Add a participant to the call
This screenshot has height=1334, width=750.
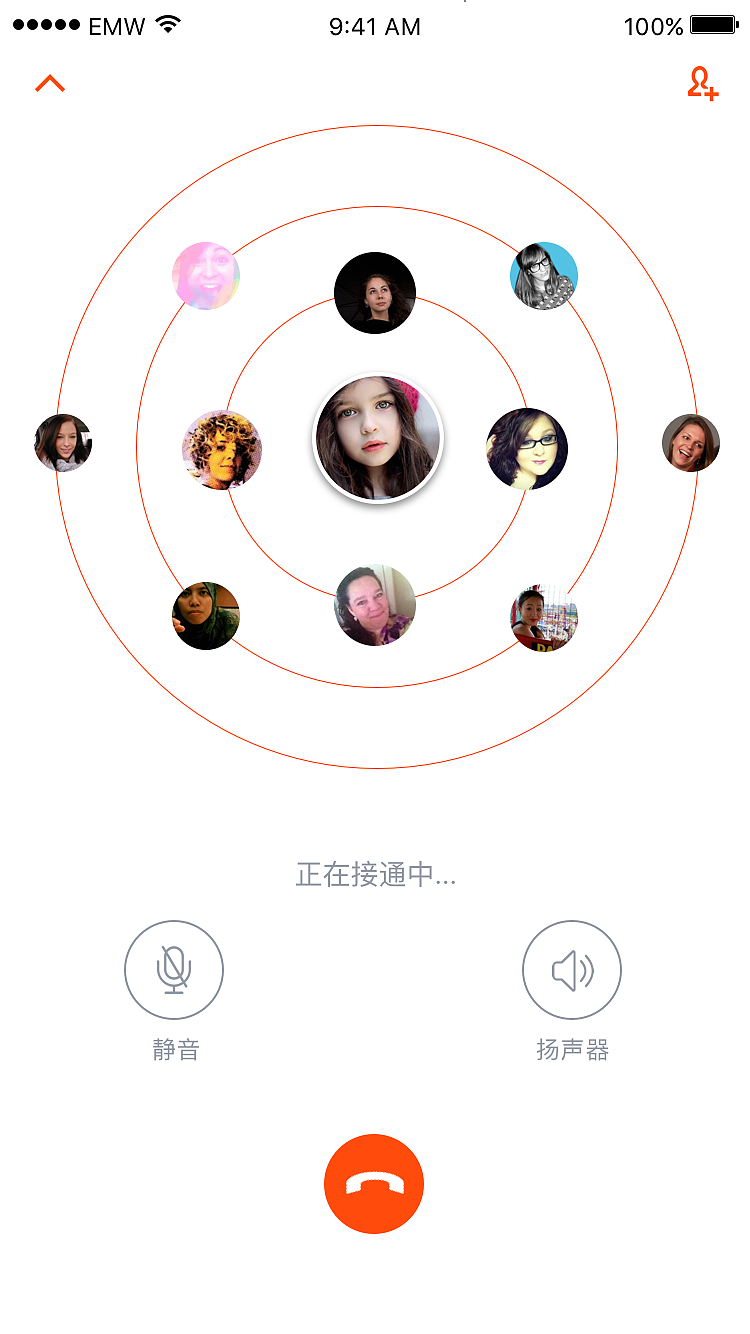pyautogui.click(x=702, y=84)
